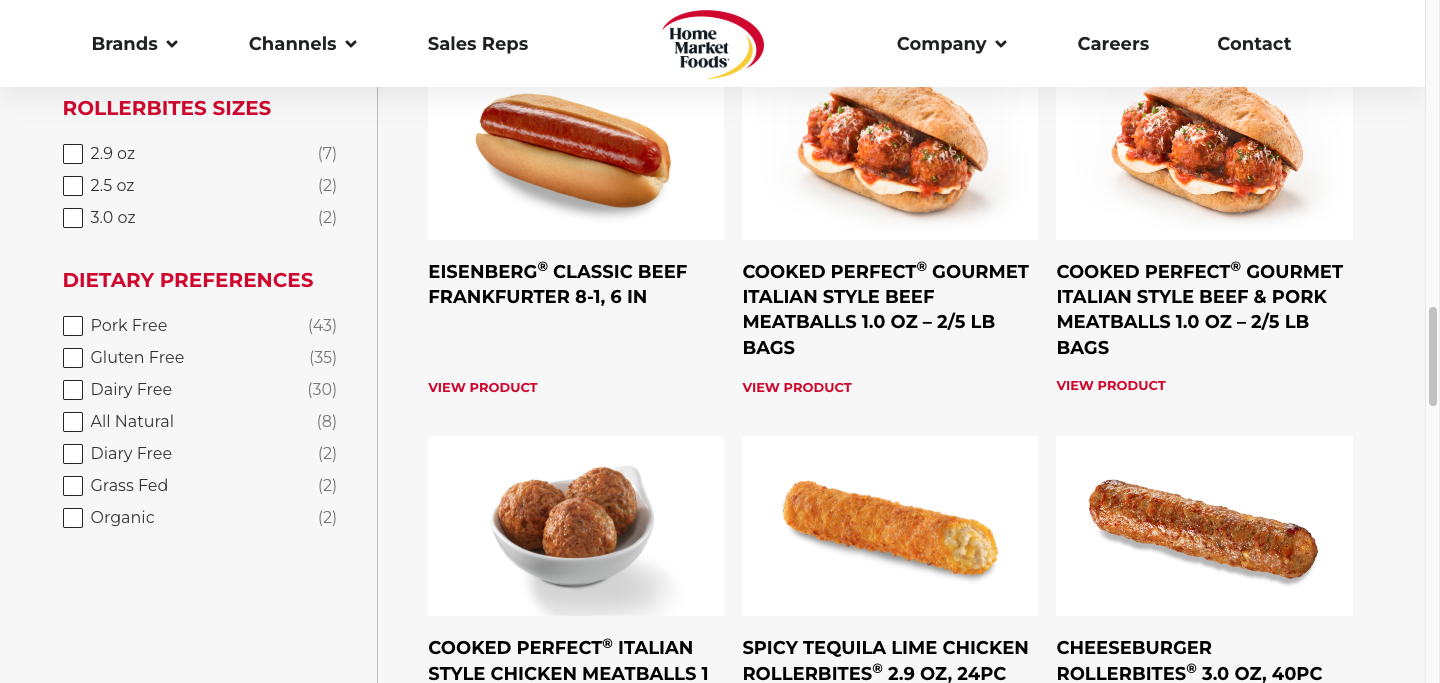Expand the Channels dropdown menu

coord(302,44)
